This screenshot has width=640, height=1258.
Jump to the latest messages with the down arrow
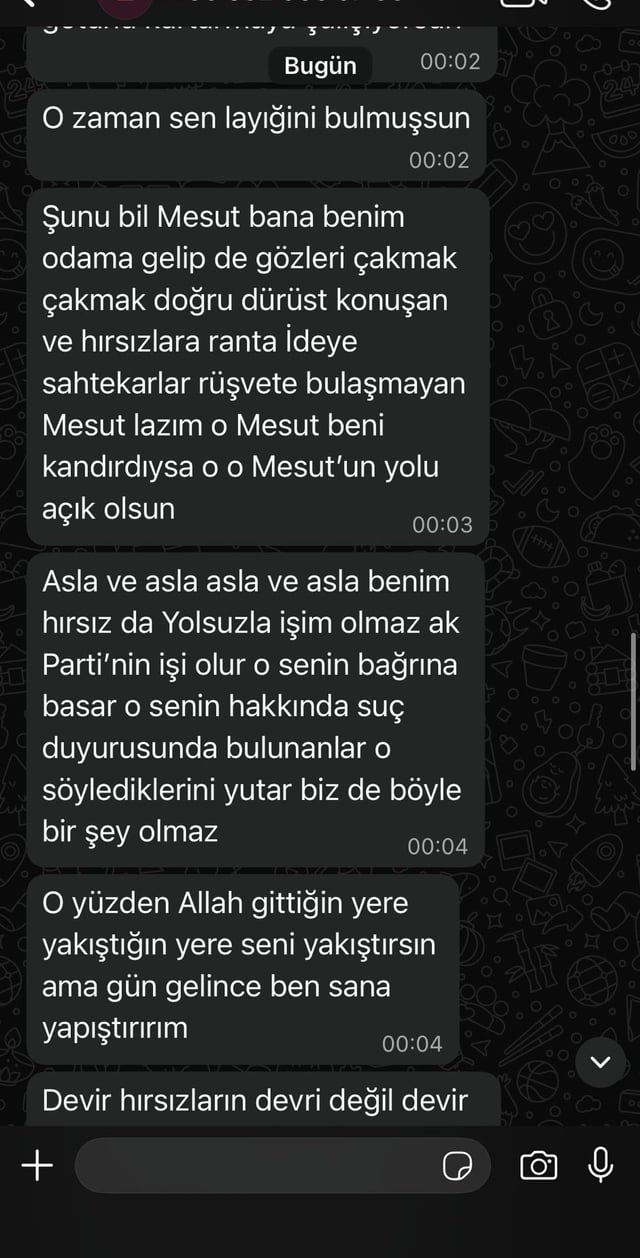pos(600,1062)
